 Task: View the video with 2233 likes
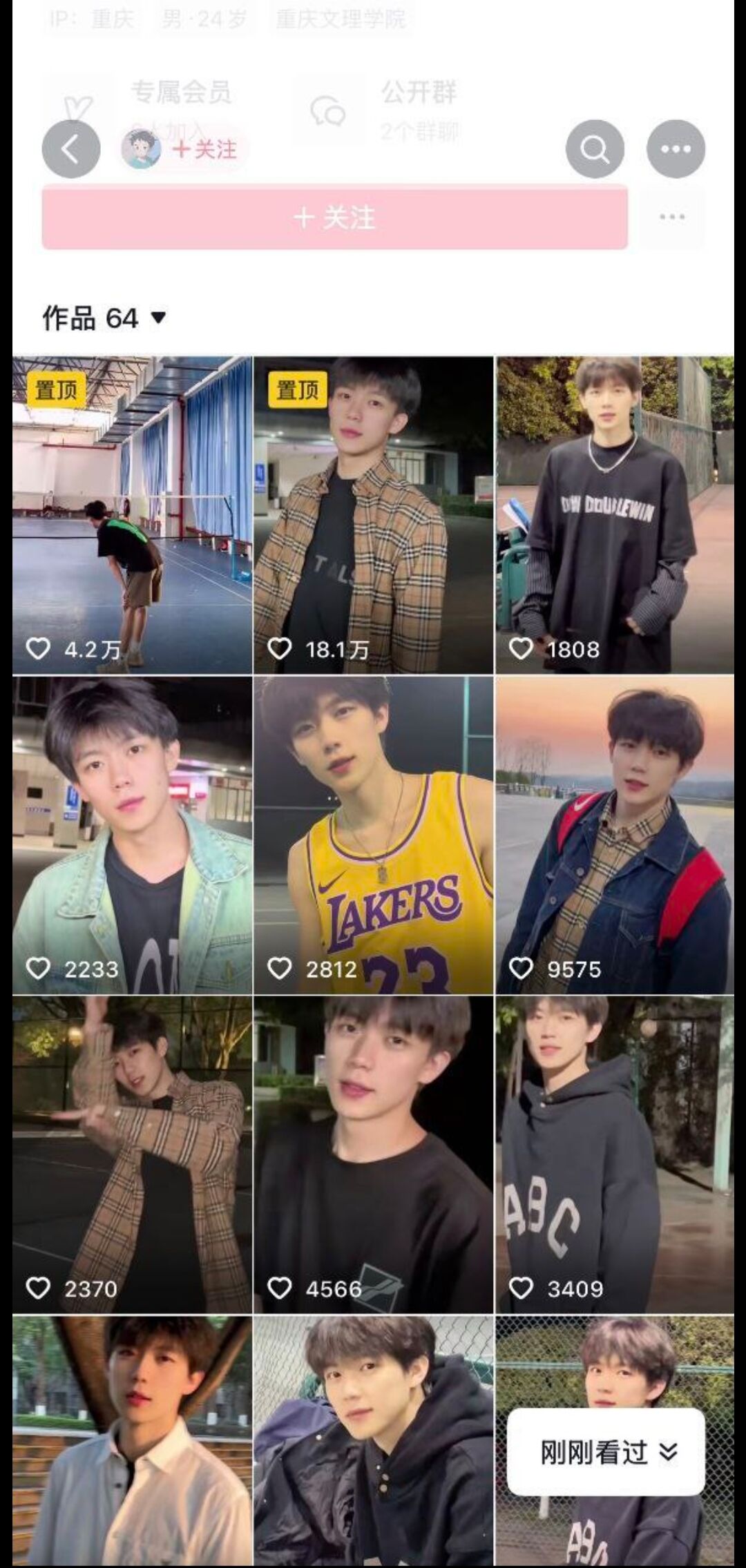(133, 835)
